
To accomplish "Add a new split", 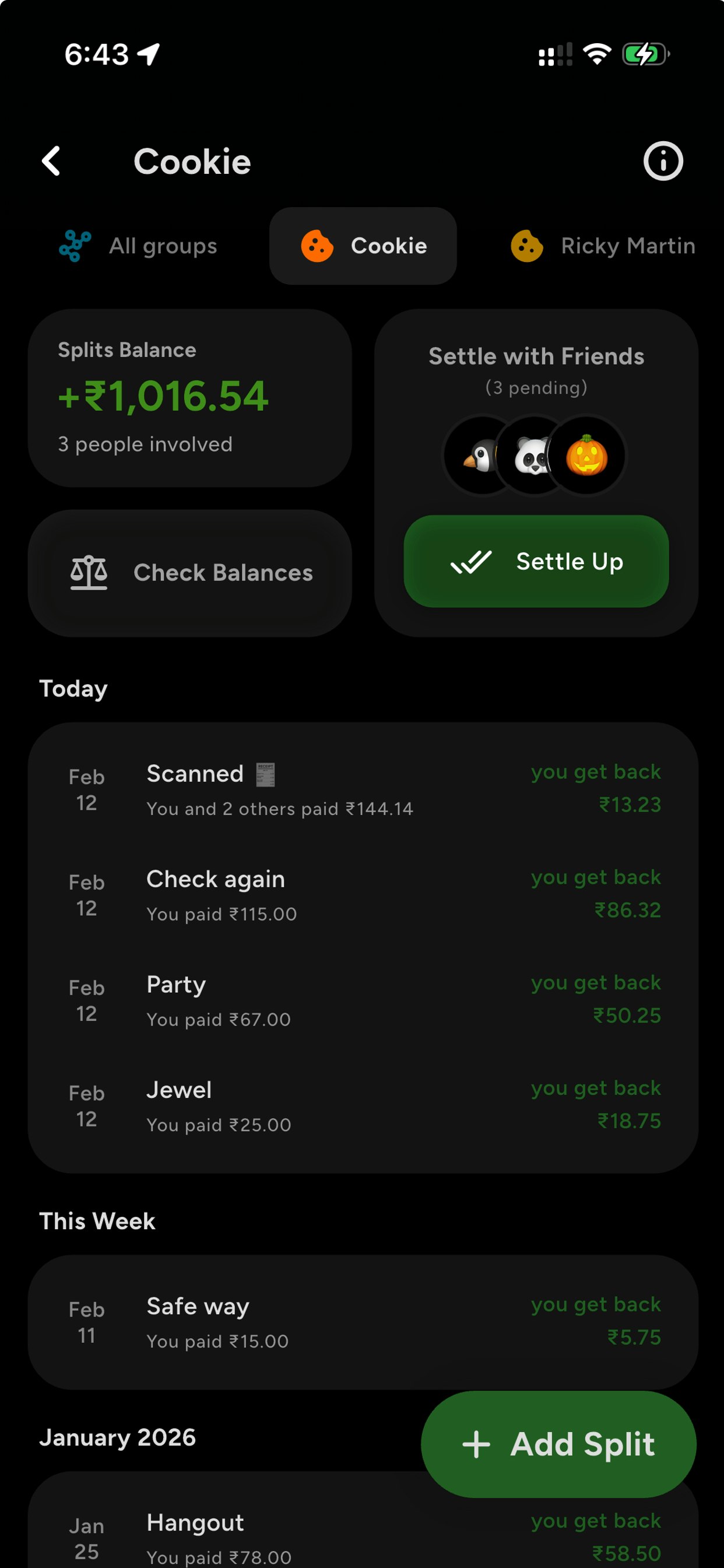I will 558,1444.
